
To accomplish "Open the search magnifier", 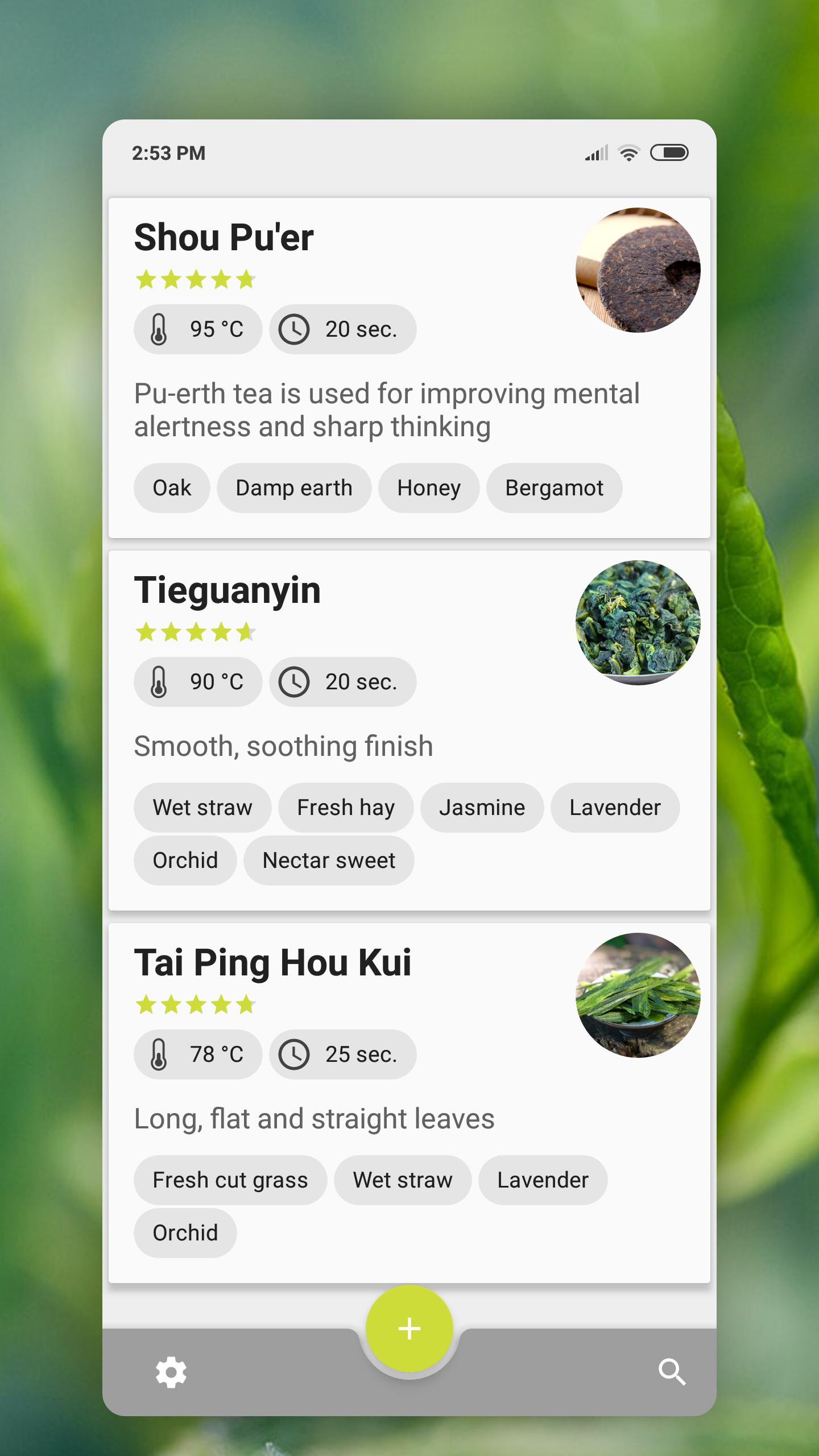I will 672,1372.
